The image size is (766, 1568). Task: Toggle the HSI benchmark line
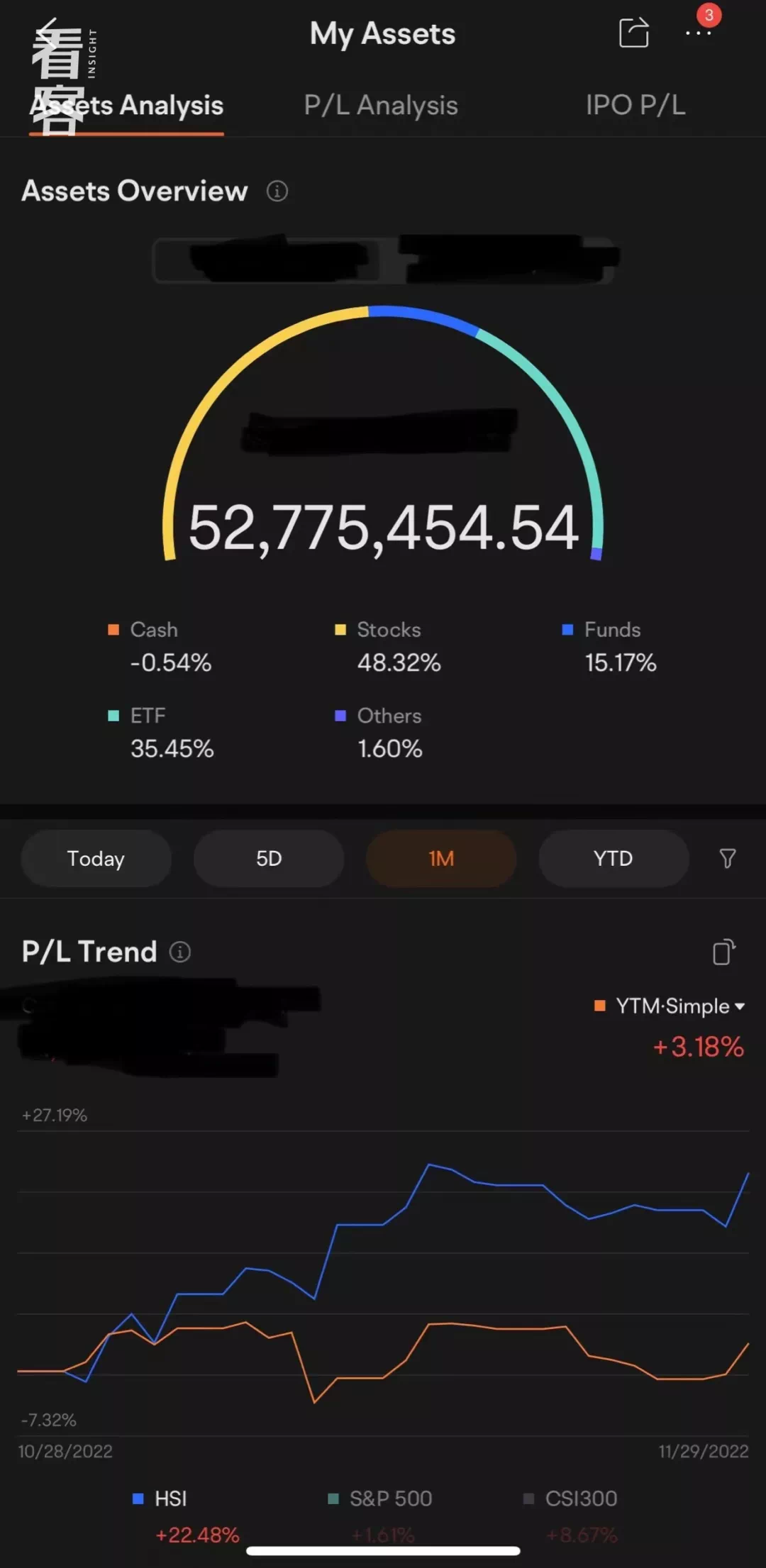click(x=161, y=1499)
